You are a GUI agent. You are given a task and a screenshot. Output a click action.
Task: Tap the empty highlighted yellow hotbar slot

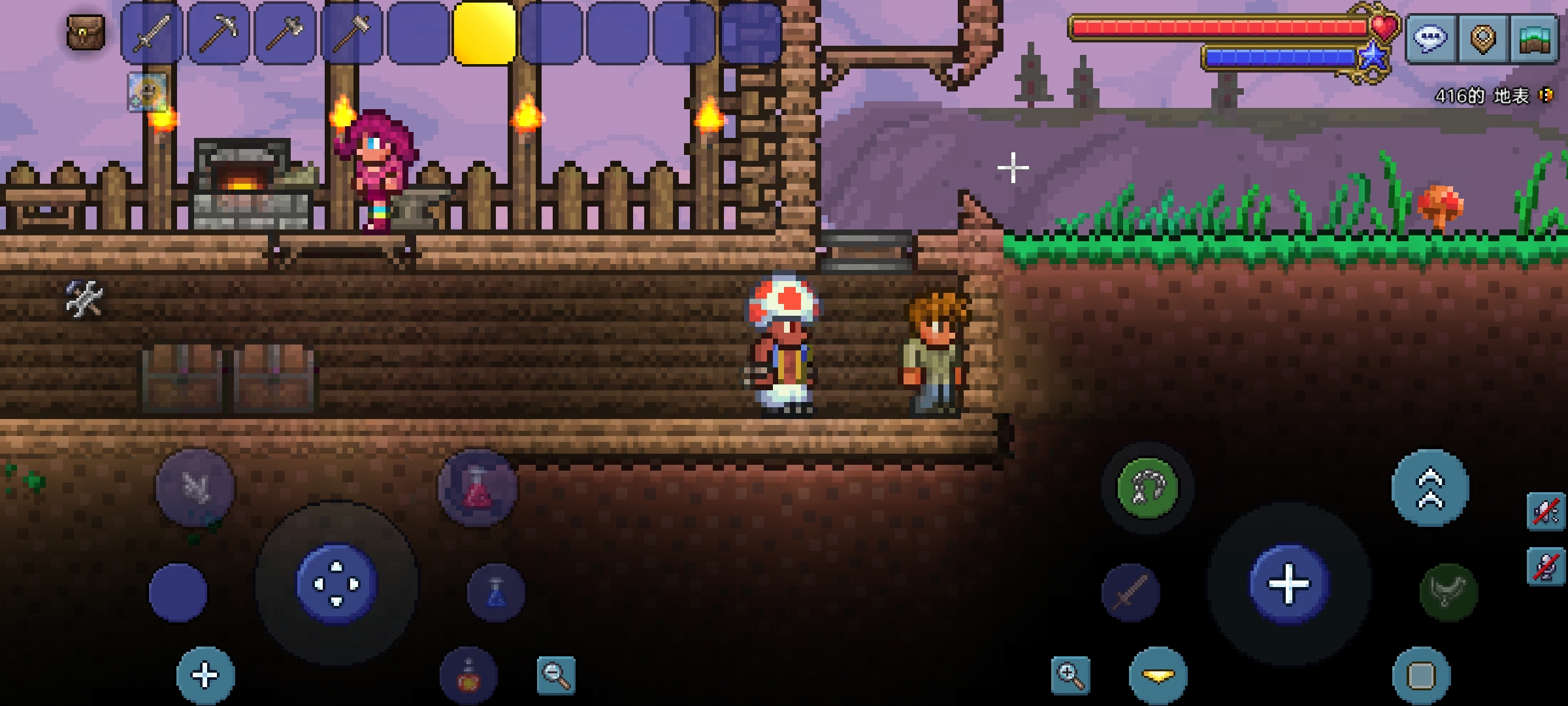(x=485, y=33)
